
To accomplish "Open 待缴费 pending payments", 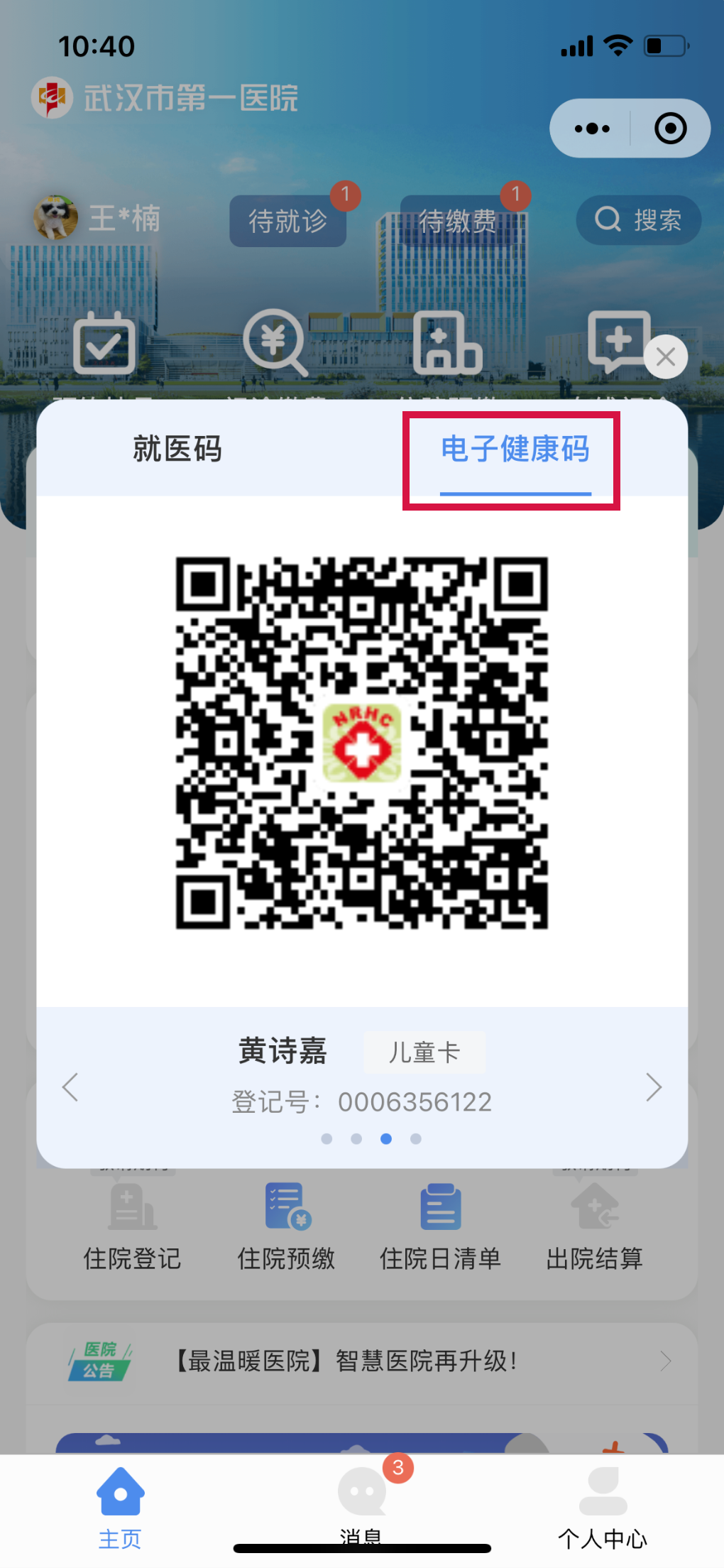I will click(459, 221).
